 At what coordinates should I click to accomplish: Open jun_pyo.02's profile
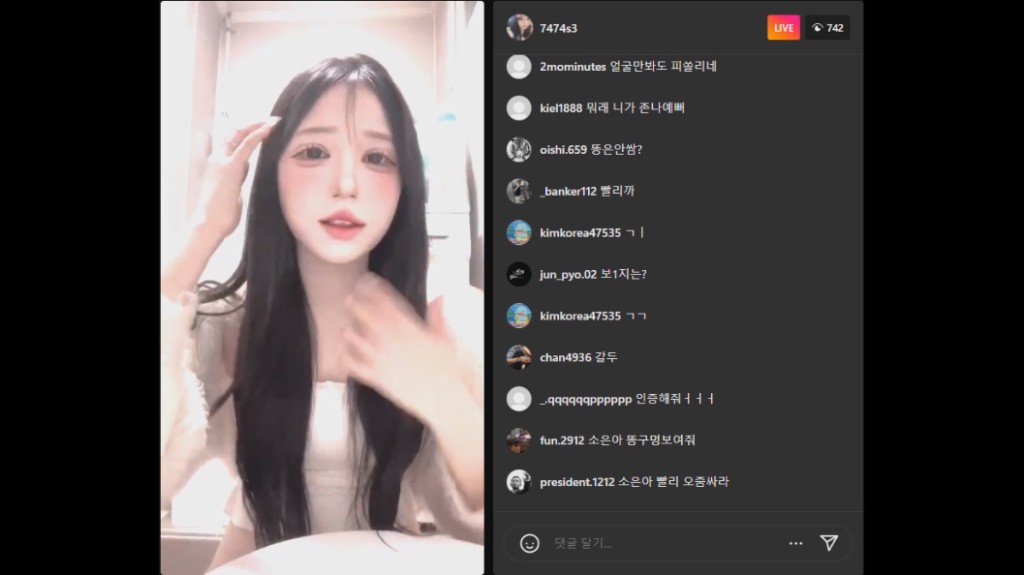[x=568, y=274]
